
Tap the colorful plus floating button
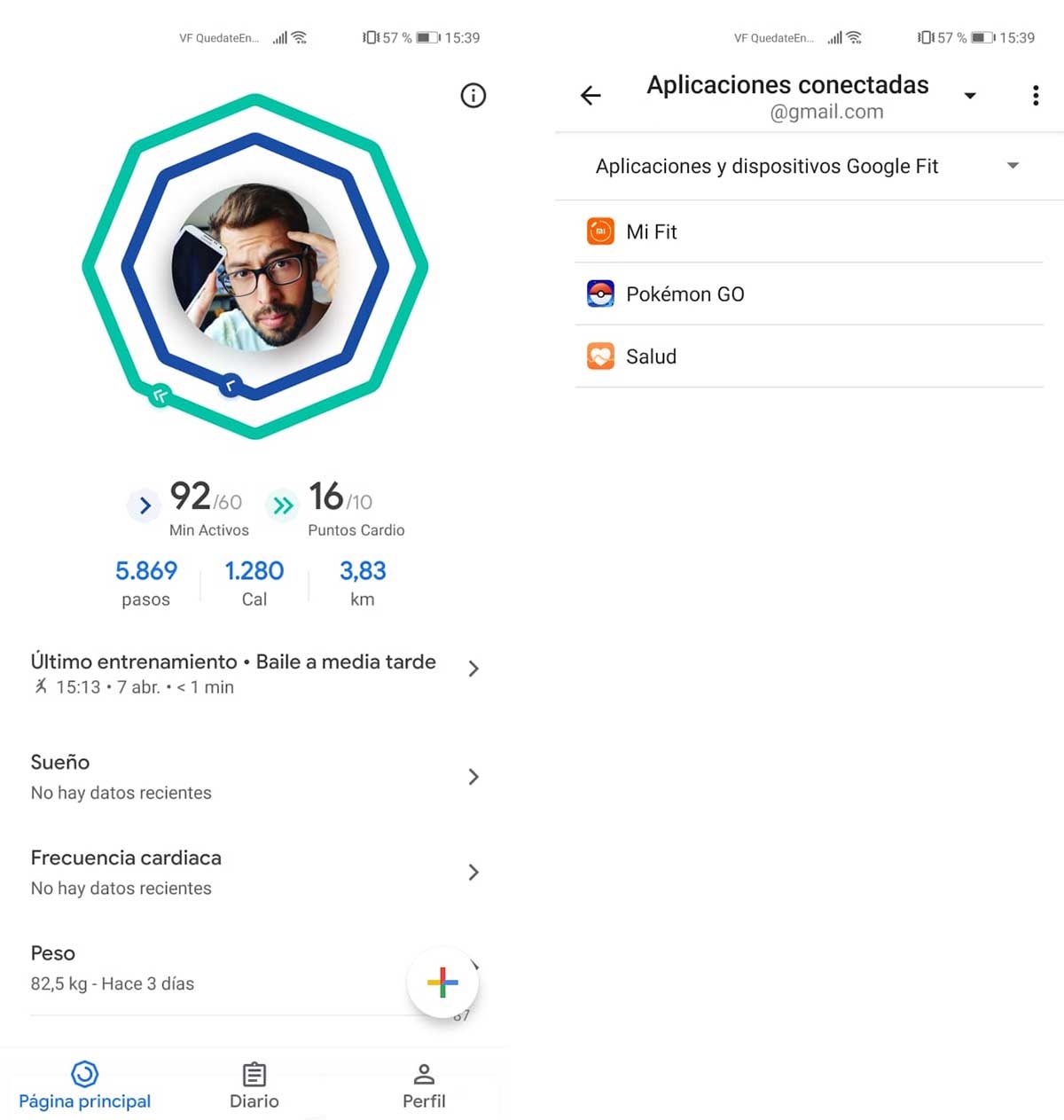tap(442, 983)
